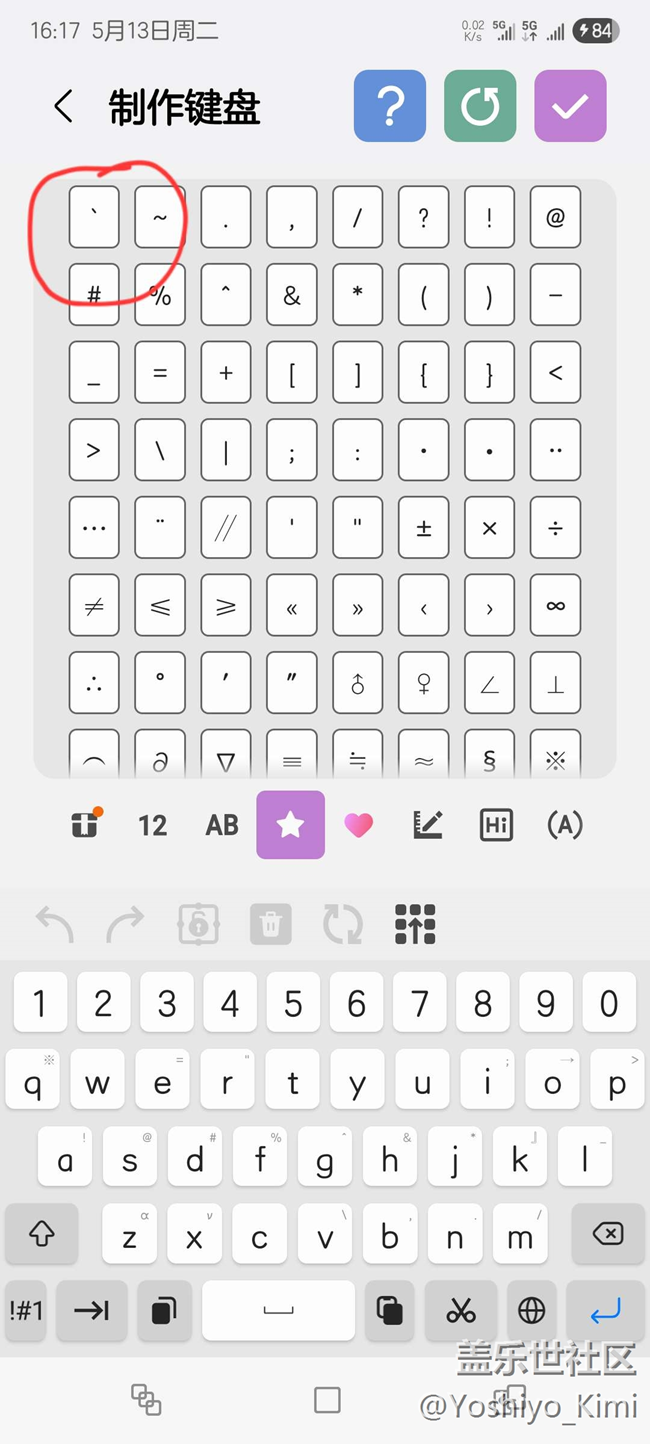
Task: Switch to the (A) enclosed characters tab
Action: [564, 825]
